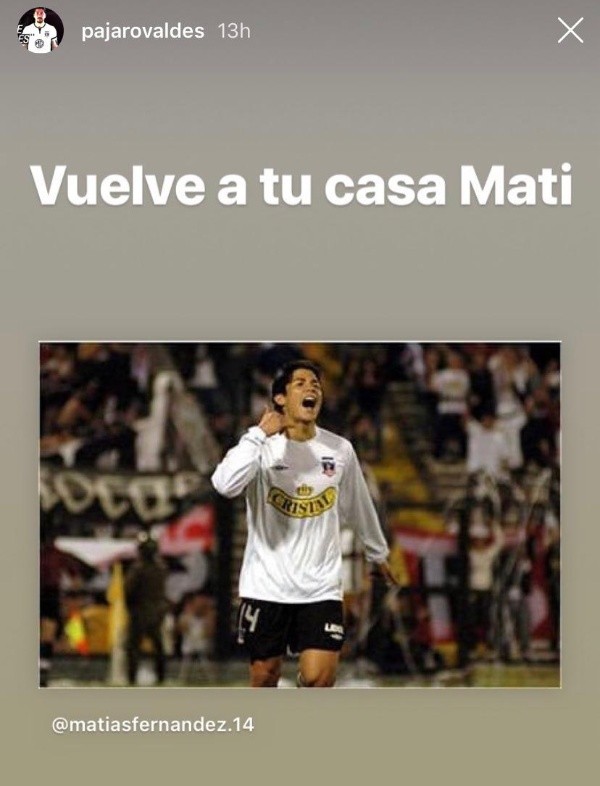Open the pajarovaldes username link
This screenshot has width=600, height=786.
(142, 31)
